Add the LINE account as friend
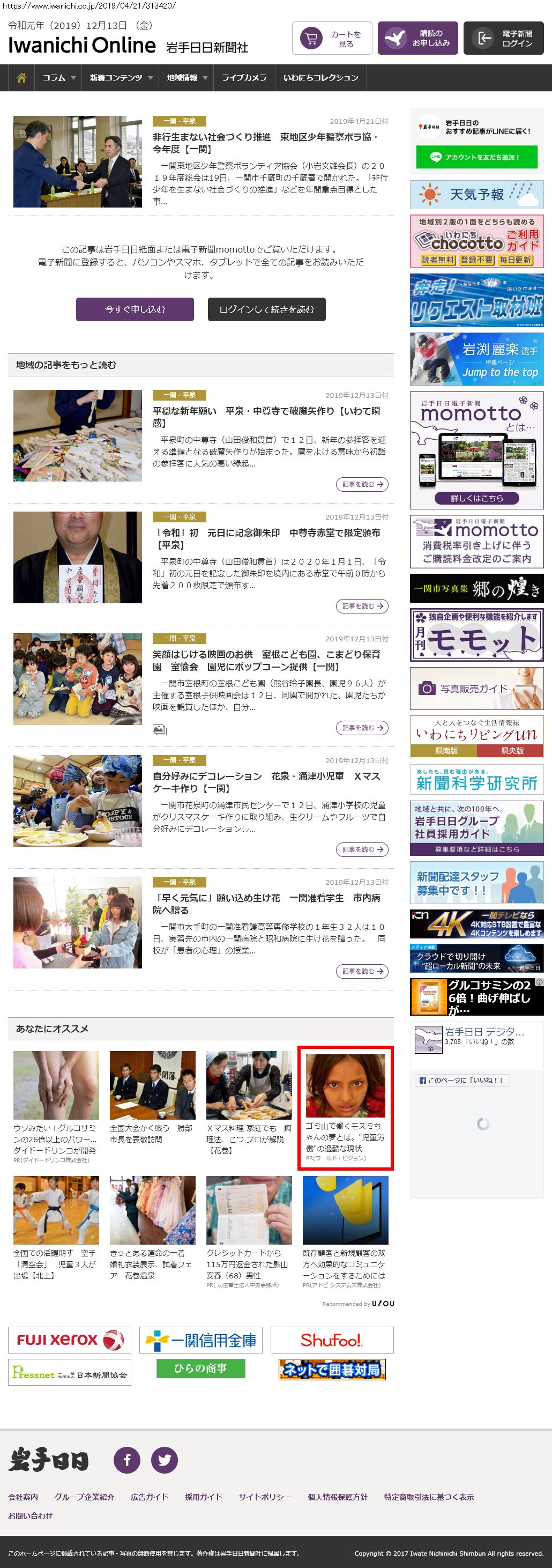Screen dimensions: 552x1568 coord(476,157)
